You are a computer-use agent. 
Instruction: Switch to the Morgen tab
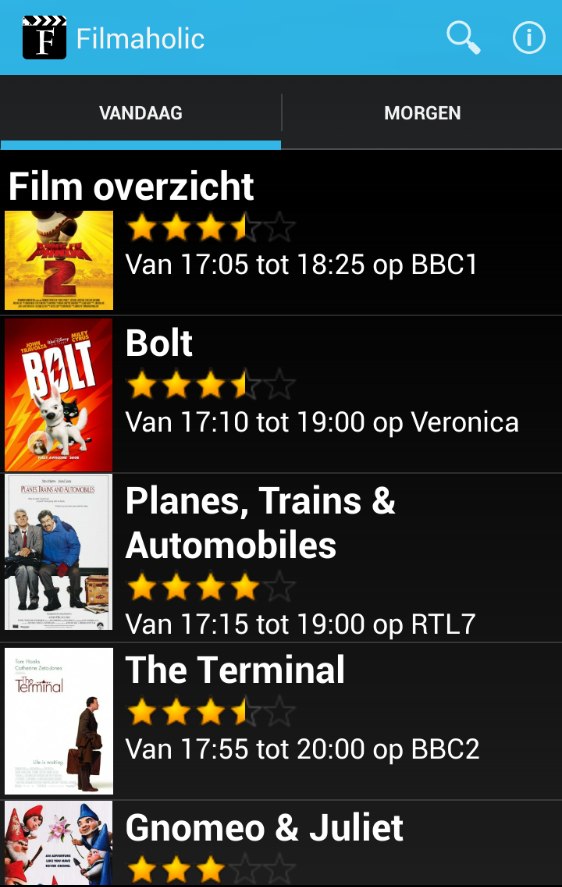[422, 113]
